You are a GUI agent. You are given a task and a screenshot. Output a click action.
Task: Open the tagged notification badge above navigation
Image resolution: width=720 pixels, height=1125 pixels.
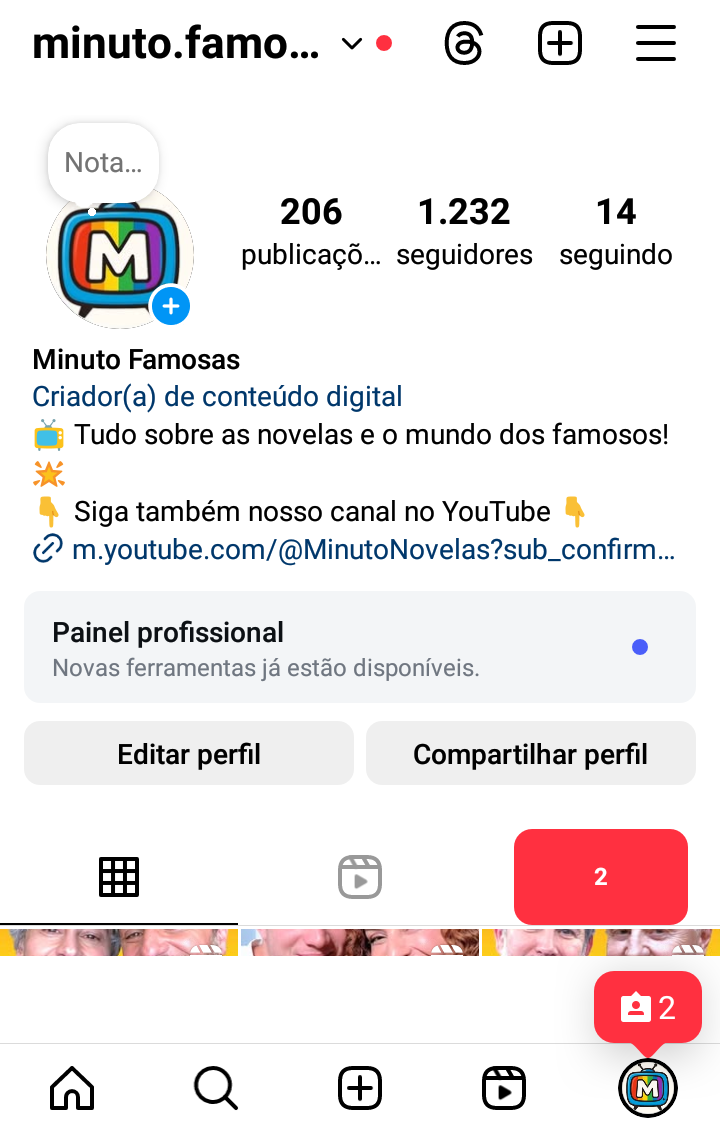click(x=647, y=1008)
